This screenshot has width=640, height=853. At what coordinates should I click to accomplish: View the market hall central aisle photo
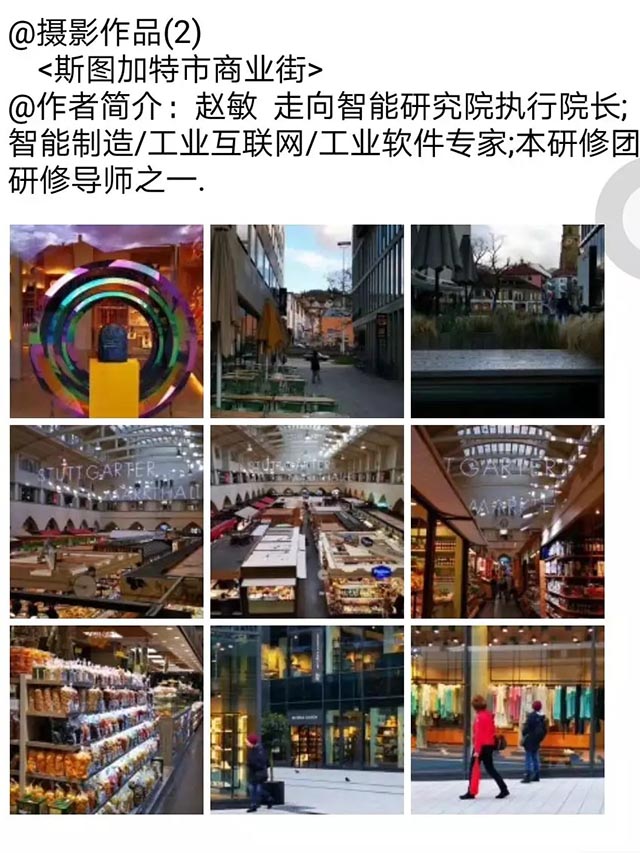pos(307,521)
